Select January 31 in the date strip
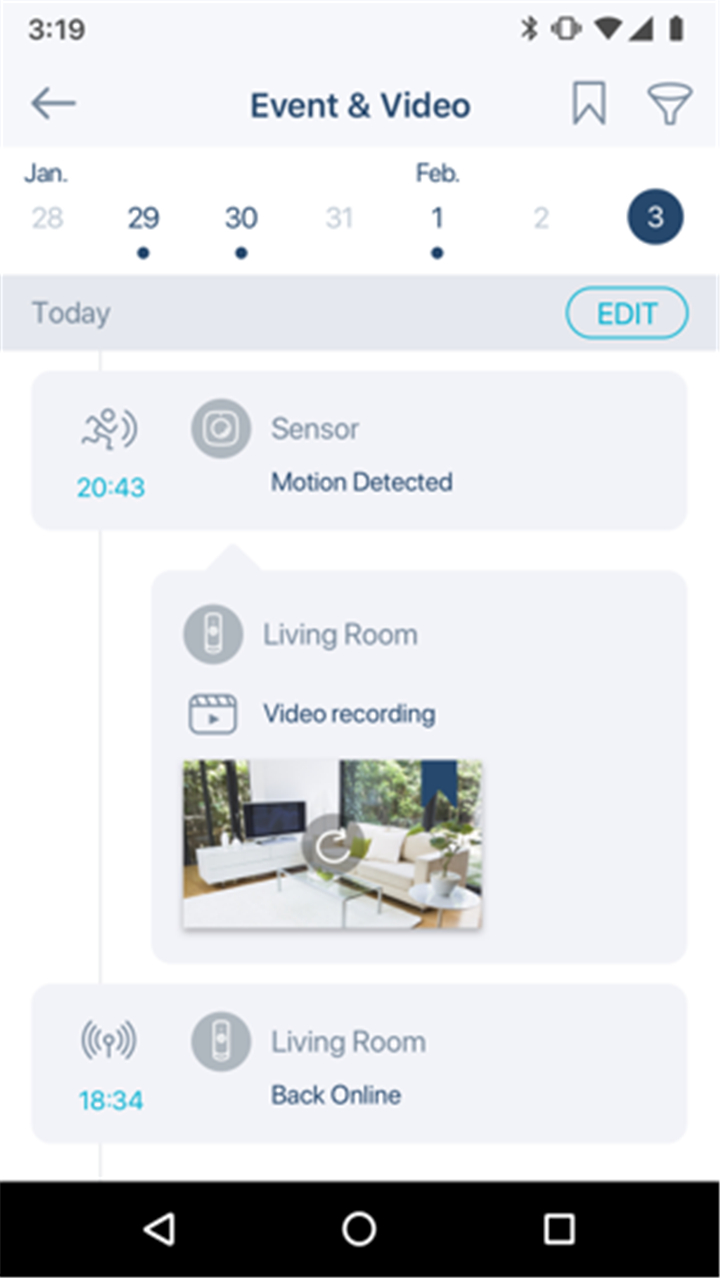Screen dimensions: 720x1278 tap(339, 218)
